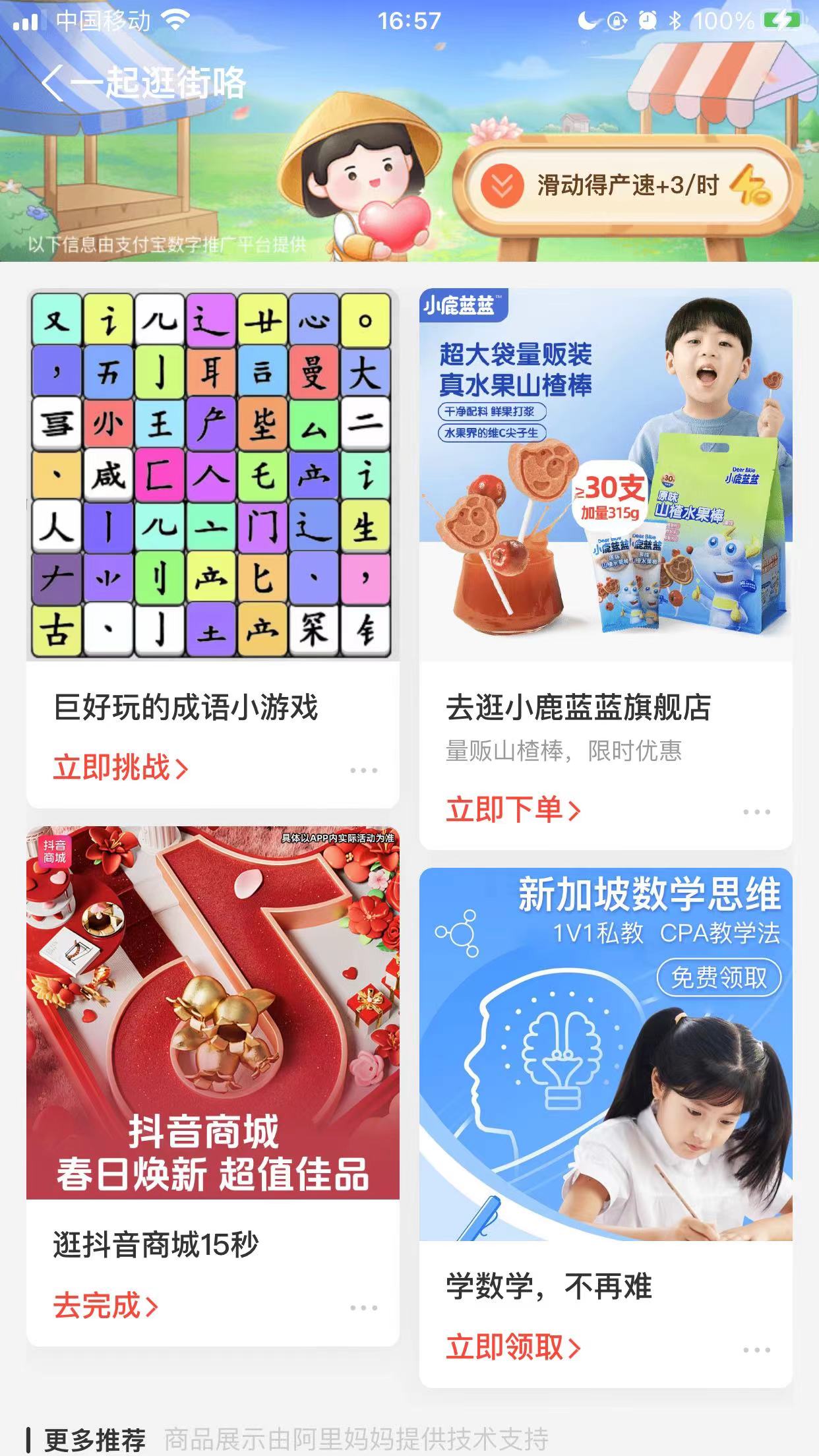Tap the 滑动得产速+3/时 button

[x=626, y=185]
